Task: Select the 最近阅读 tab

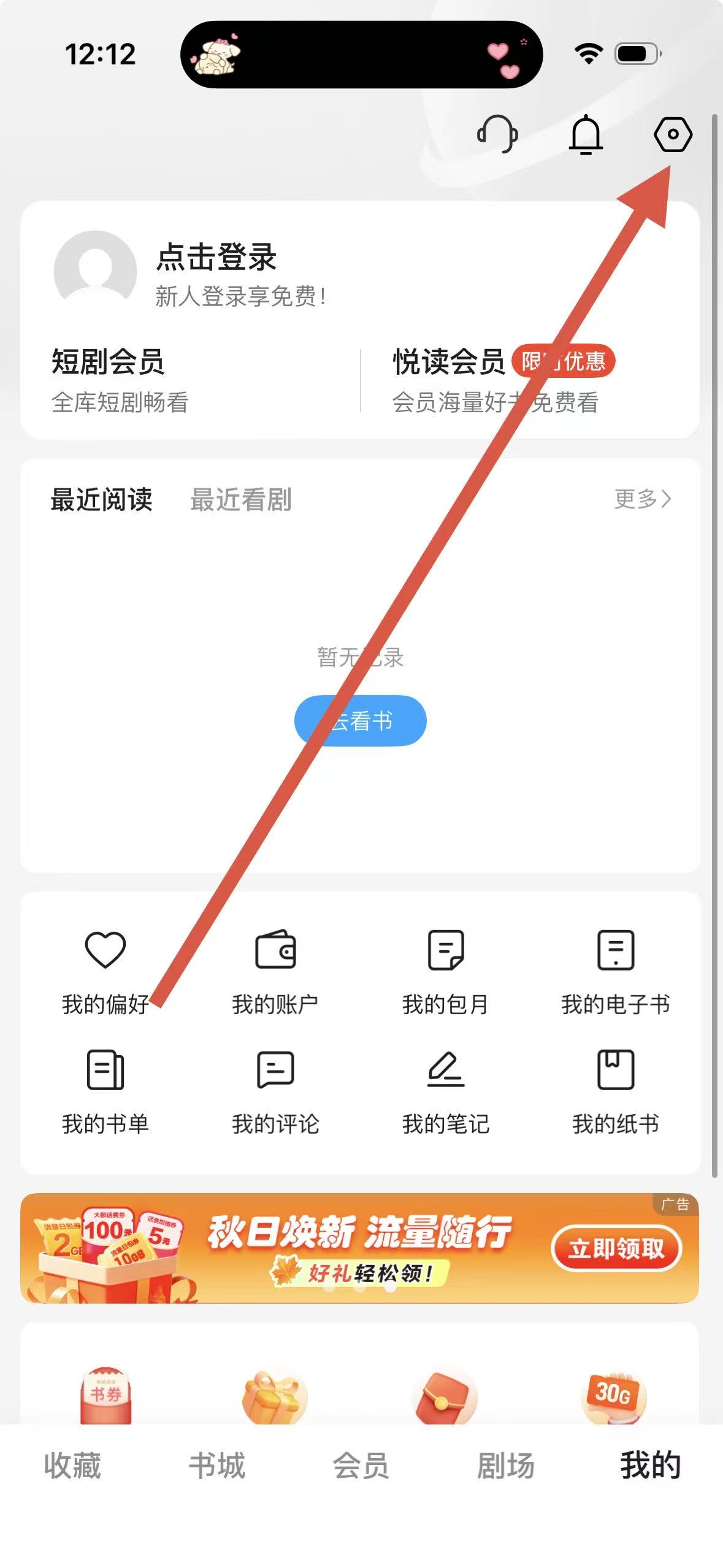Action: pos(102,499)
